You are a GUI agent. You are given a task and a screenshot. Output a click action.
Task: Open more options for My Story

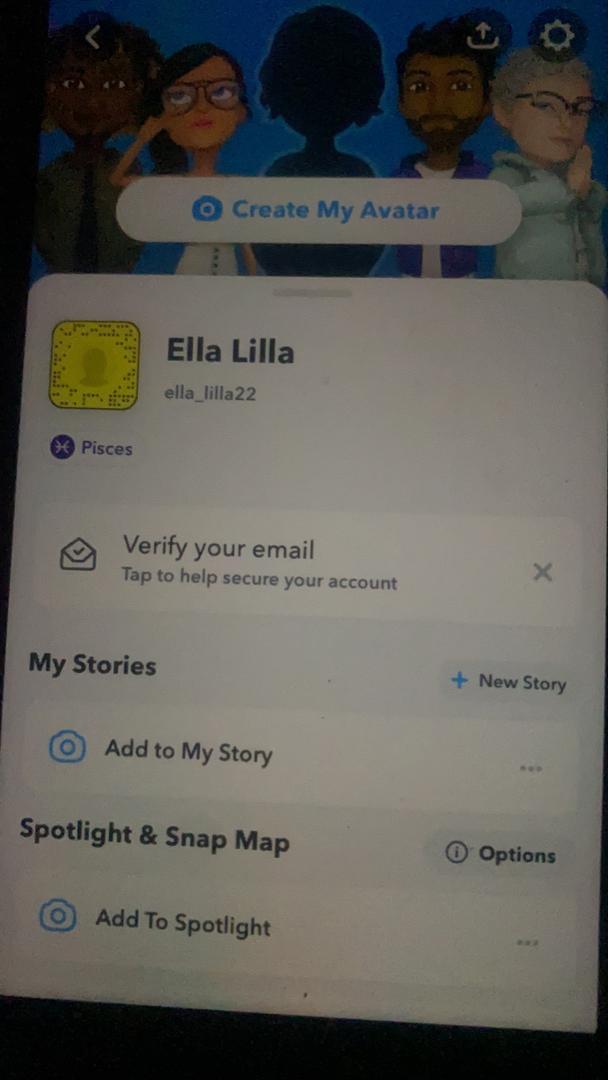pos(531,768)
